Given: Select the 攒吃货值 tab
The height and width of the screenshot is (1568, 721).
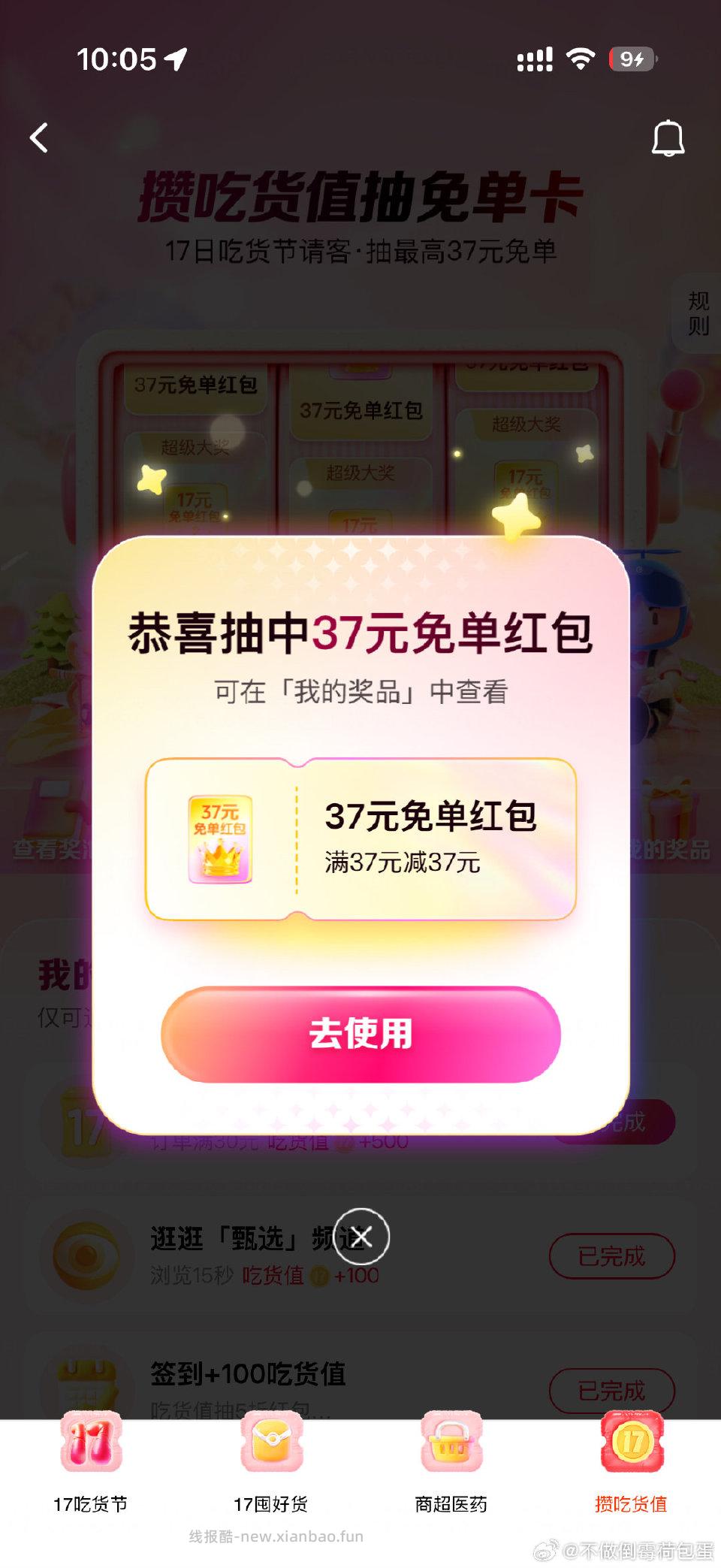Looking at the screenshot, I should pos(631,1463).
